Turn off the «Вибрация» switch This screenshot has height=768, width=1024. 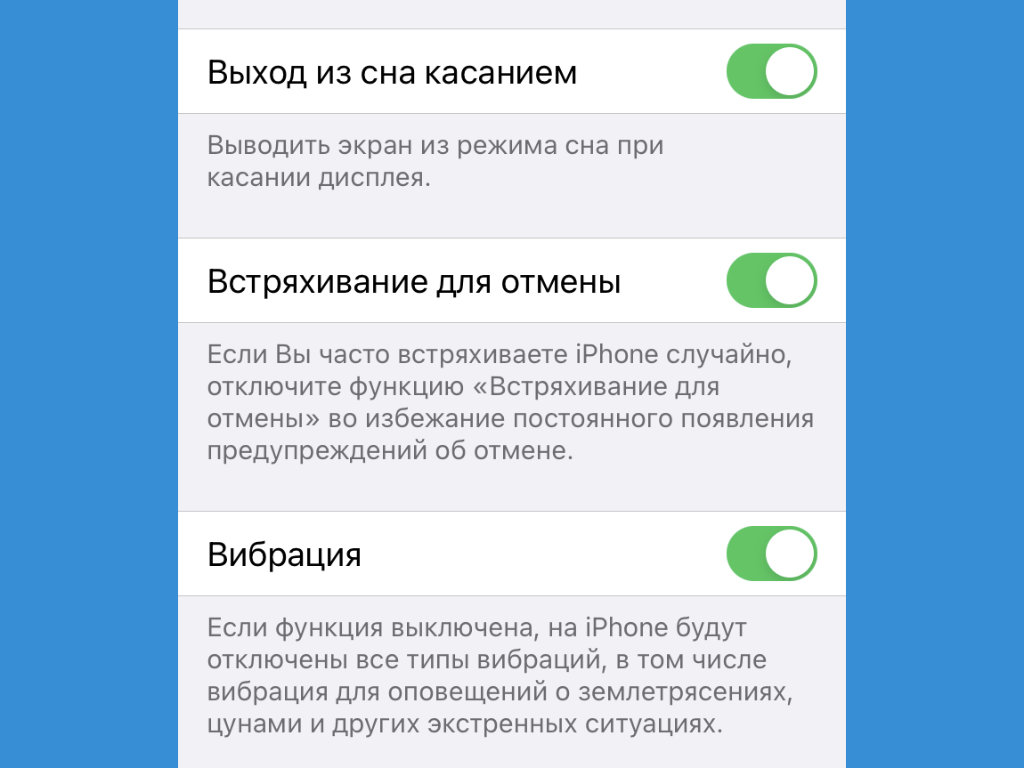coord(771,554)
